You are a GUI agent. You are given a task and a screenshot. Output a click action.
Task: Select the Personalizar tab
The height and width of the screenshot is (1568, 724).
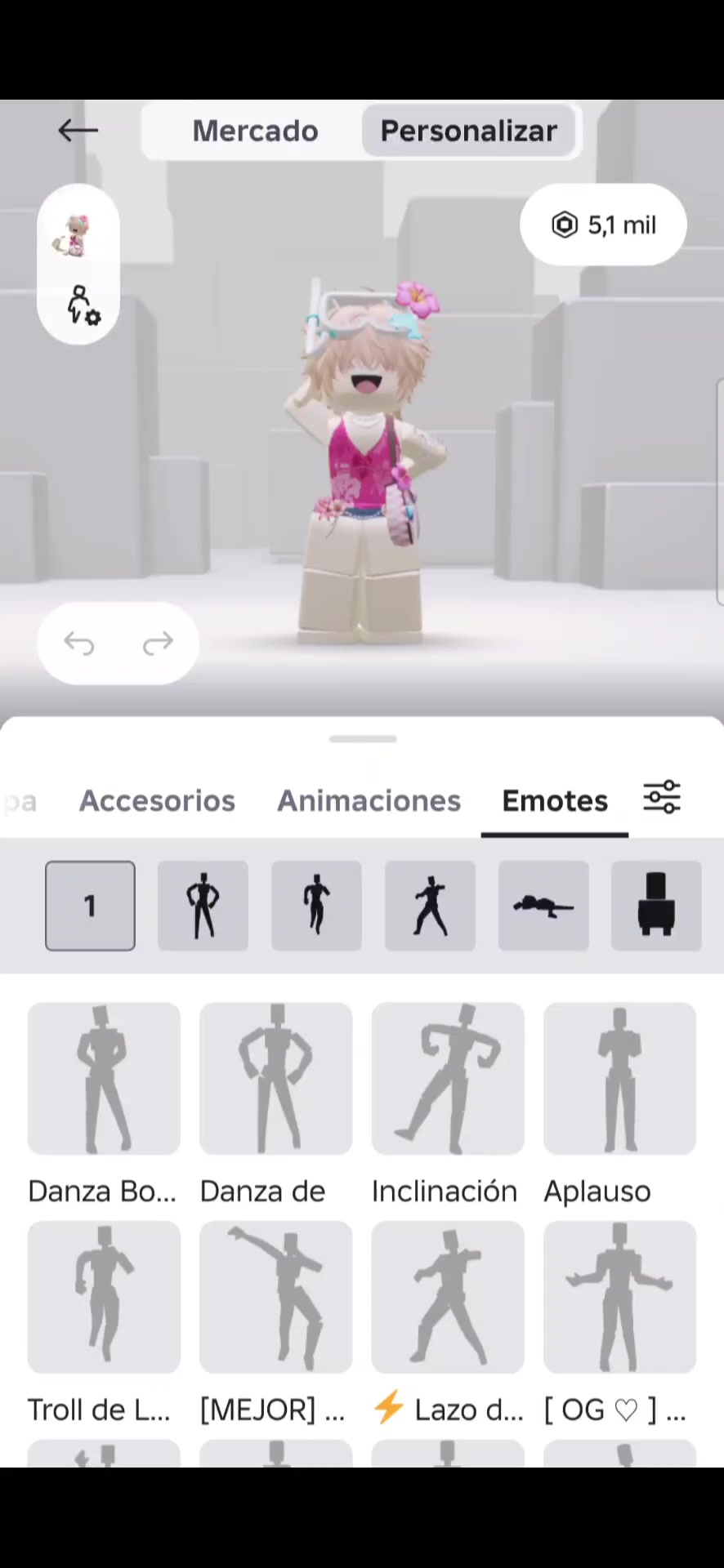pos(469,131)
